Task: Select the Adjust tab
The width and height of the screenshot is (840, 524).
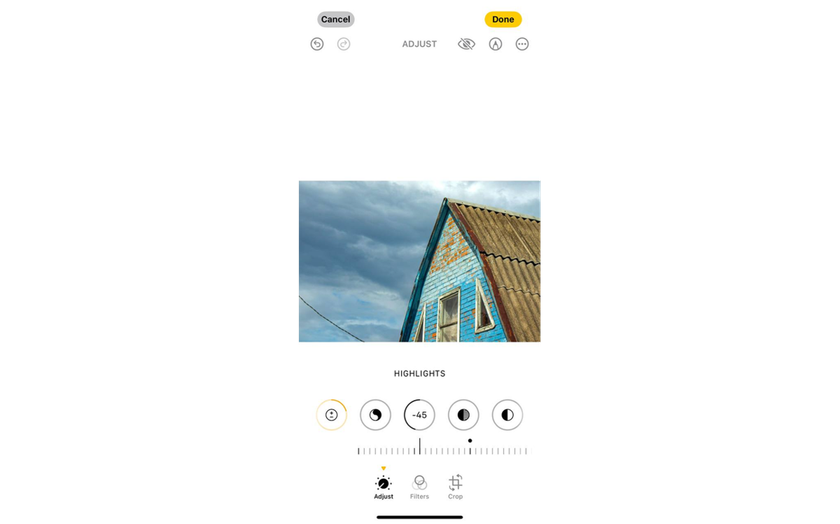Action: (383, 486)
